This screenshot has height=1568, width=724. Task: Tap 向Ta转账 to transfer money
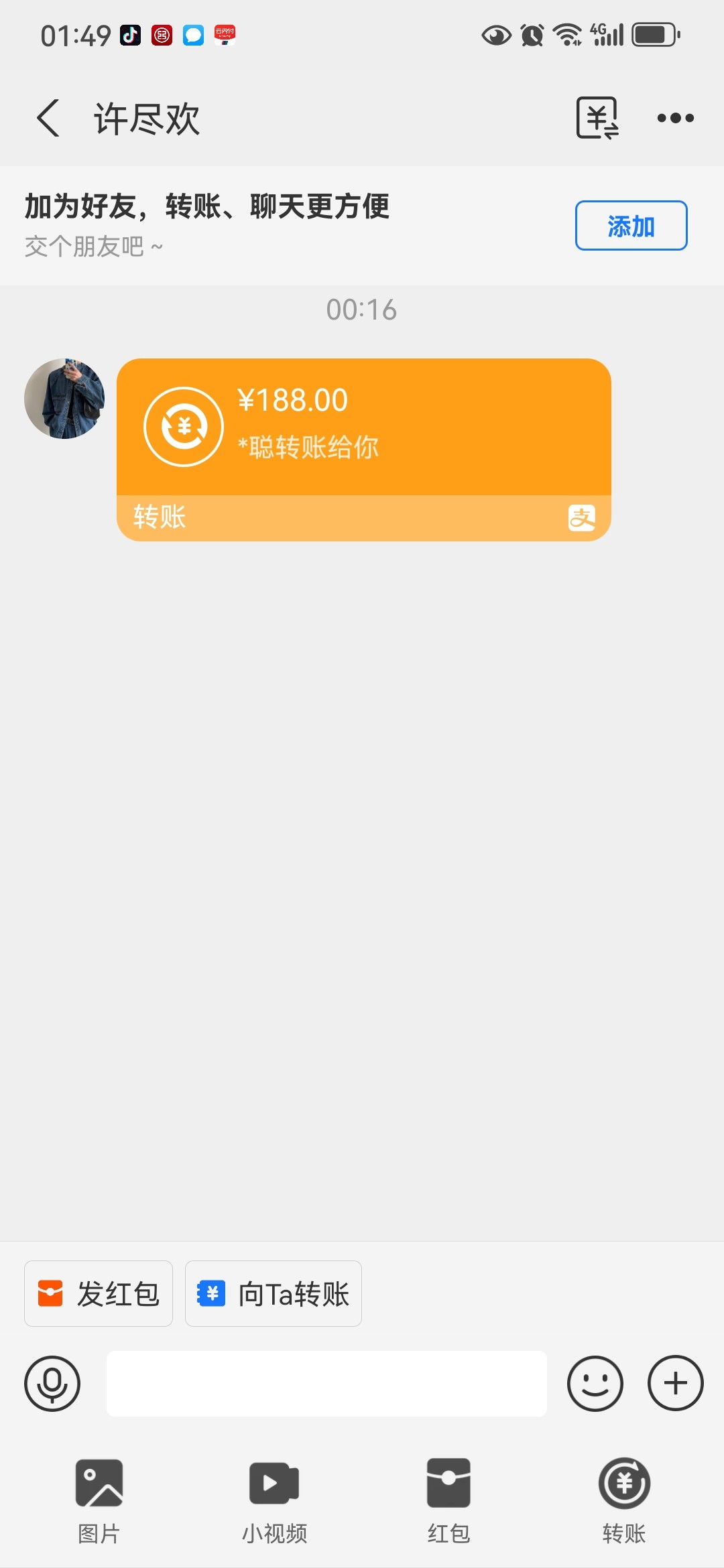[274, 1293]
